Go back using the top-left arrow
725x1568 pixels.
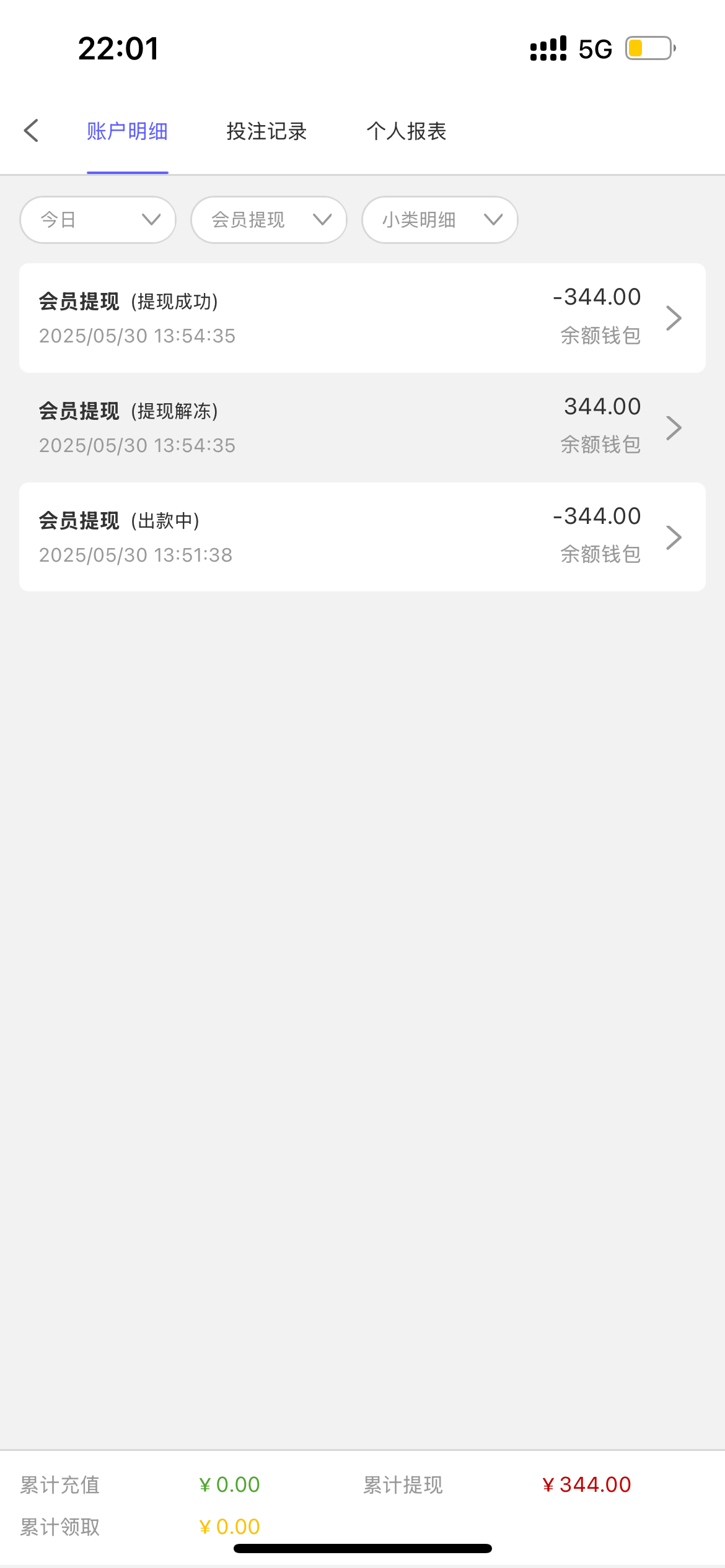point(32,131)
